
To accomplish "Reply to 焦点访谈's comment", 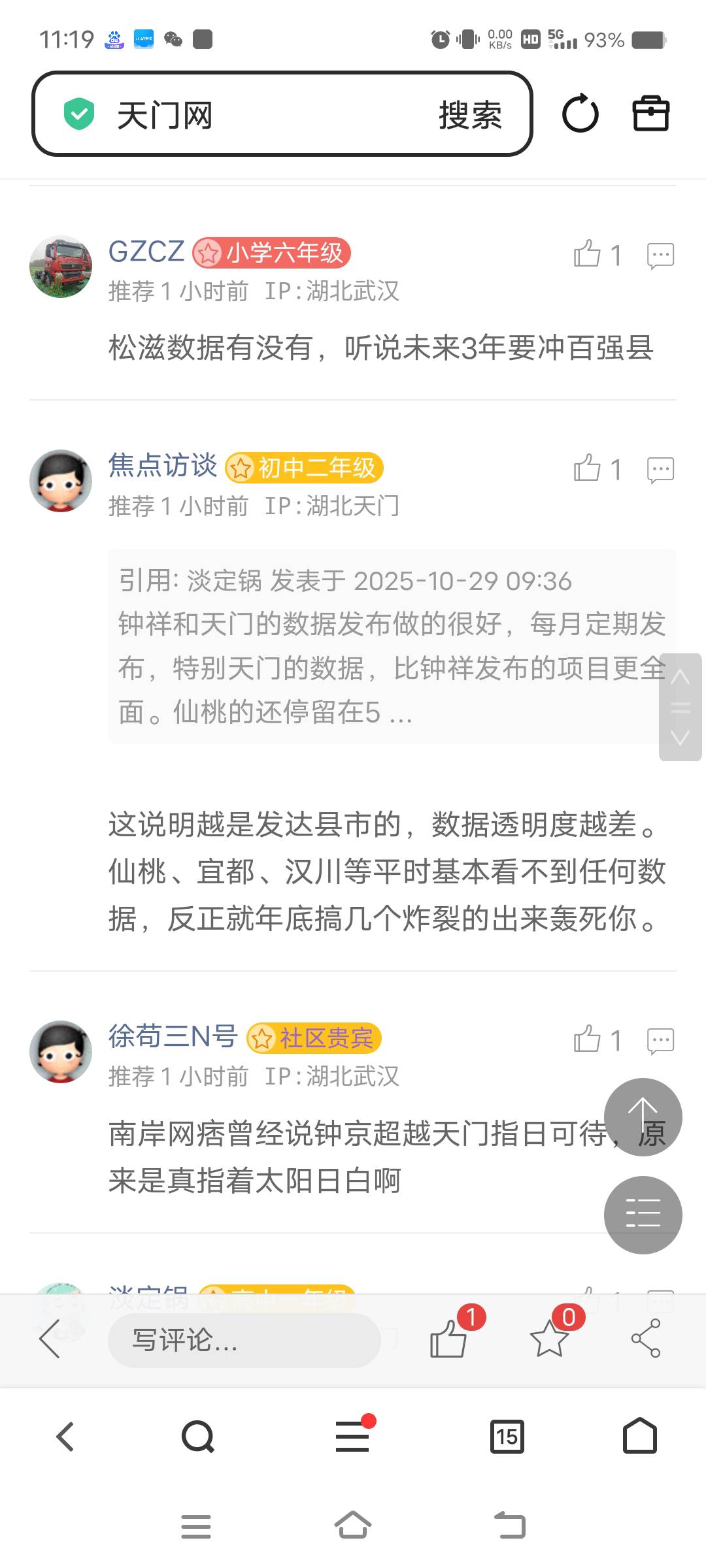I will [660, 470].
